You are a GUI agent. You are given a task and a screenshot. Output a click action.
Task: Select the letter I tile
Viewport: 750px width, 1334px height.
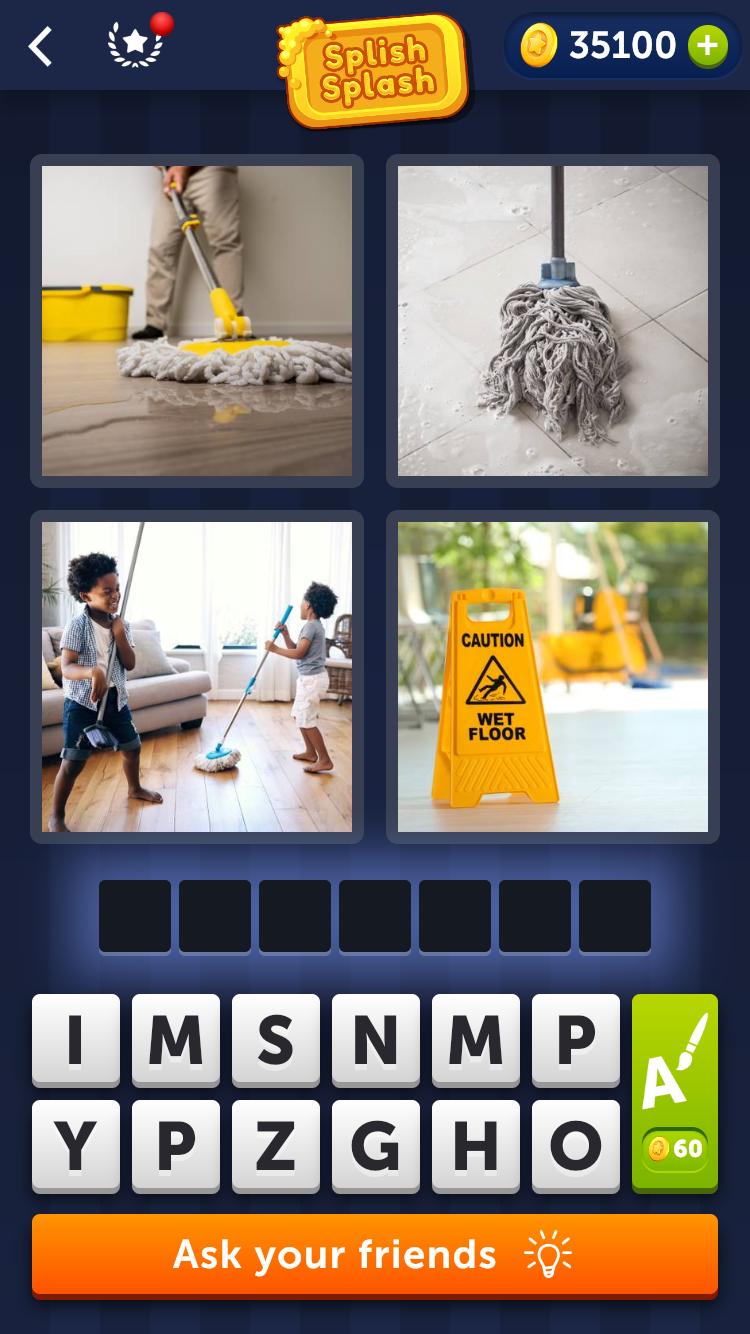tap(76, 1040)
